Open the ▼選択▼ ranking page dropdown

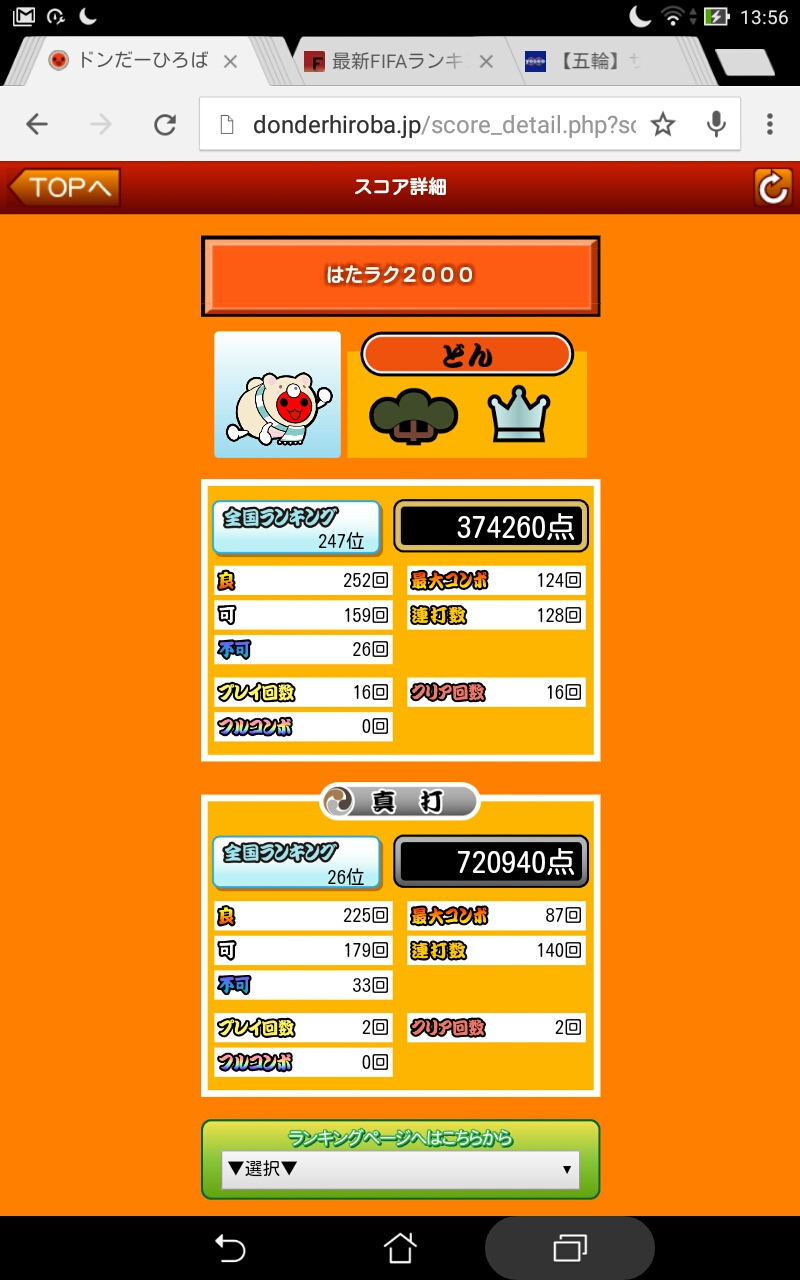(400, 1169)
